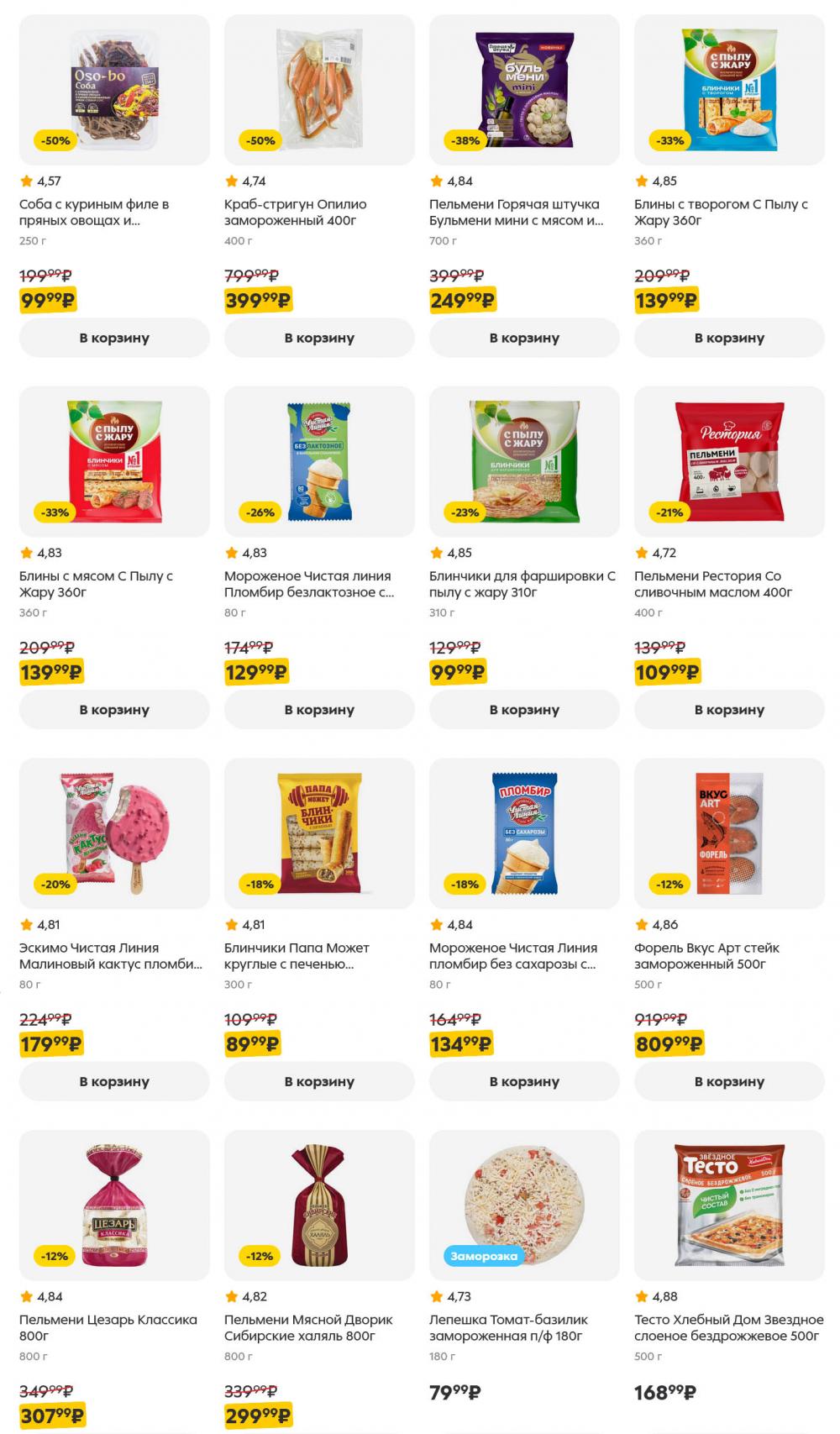Add Краб-стригун Опилио to cart

tap(319, 338)
